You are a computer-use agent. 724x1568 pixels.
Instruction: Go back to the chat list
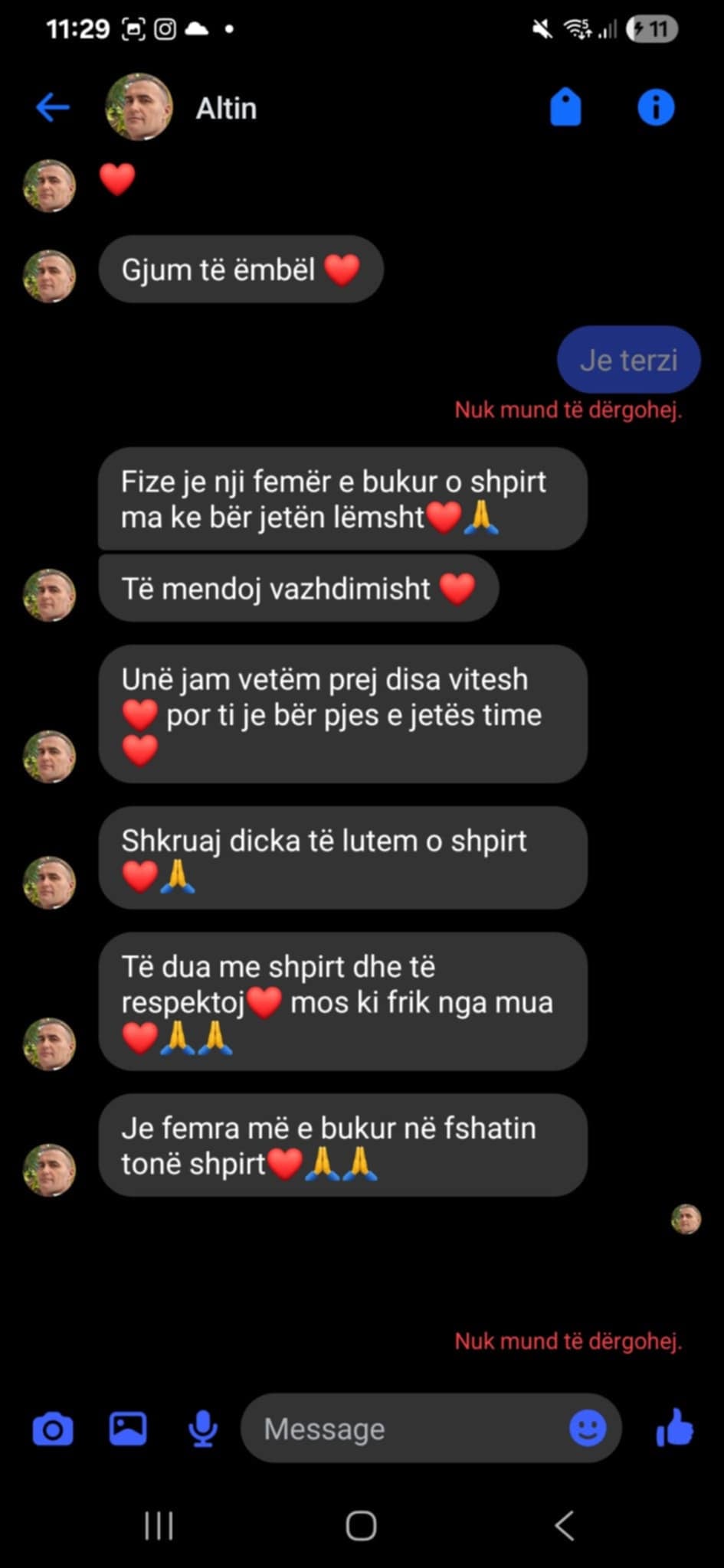coord(53,107)
